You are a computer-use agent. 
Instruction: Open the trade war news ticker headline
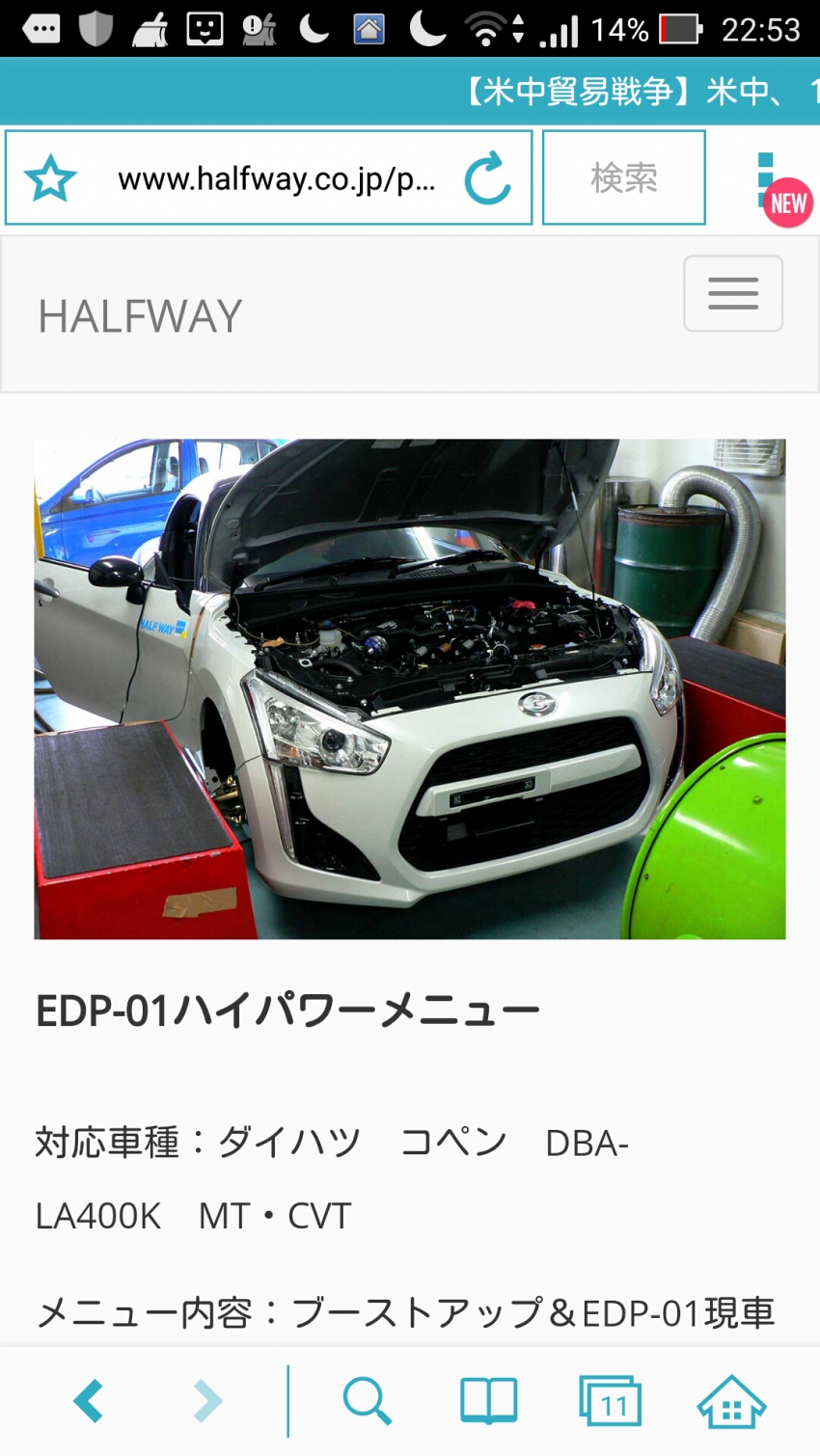(637, 92)
